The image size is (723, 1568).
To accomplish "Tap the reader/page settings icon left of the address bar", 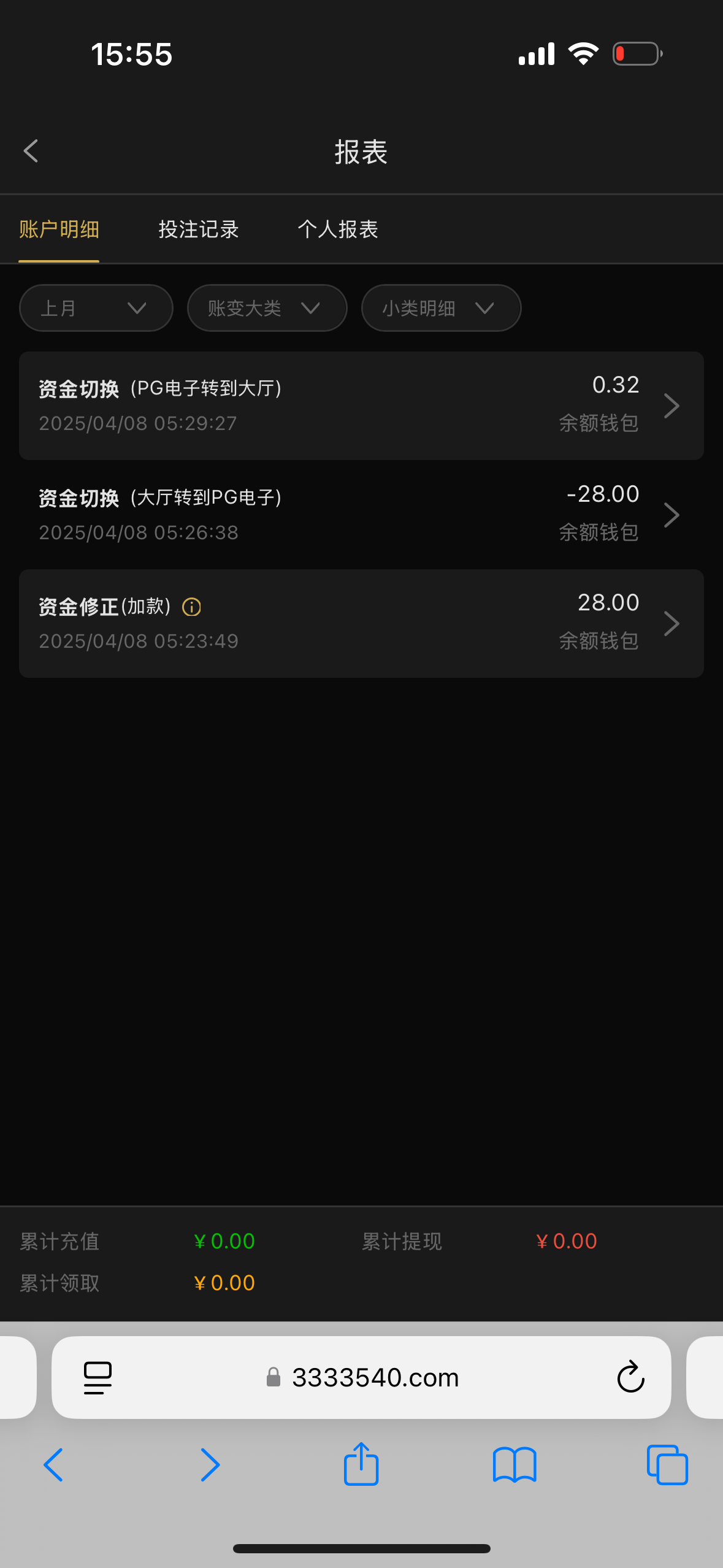I will [x=96, y=1376].
